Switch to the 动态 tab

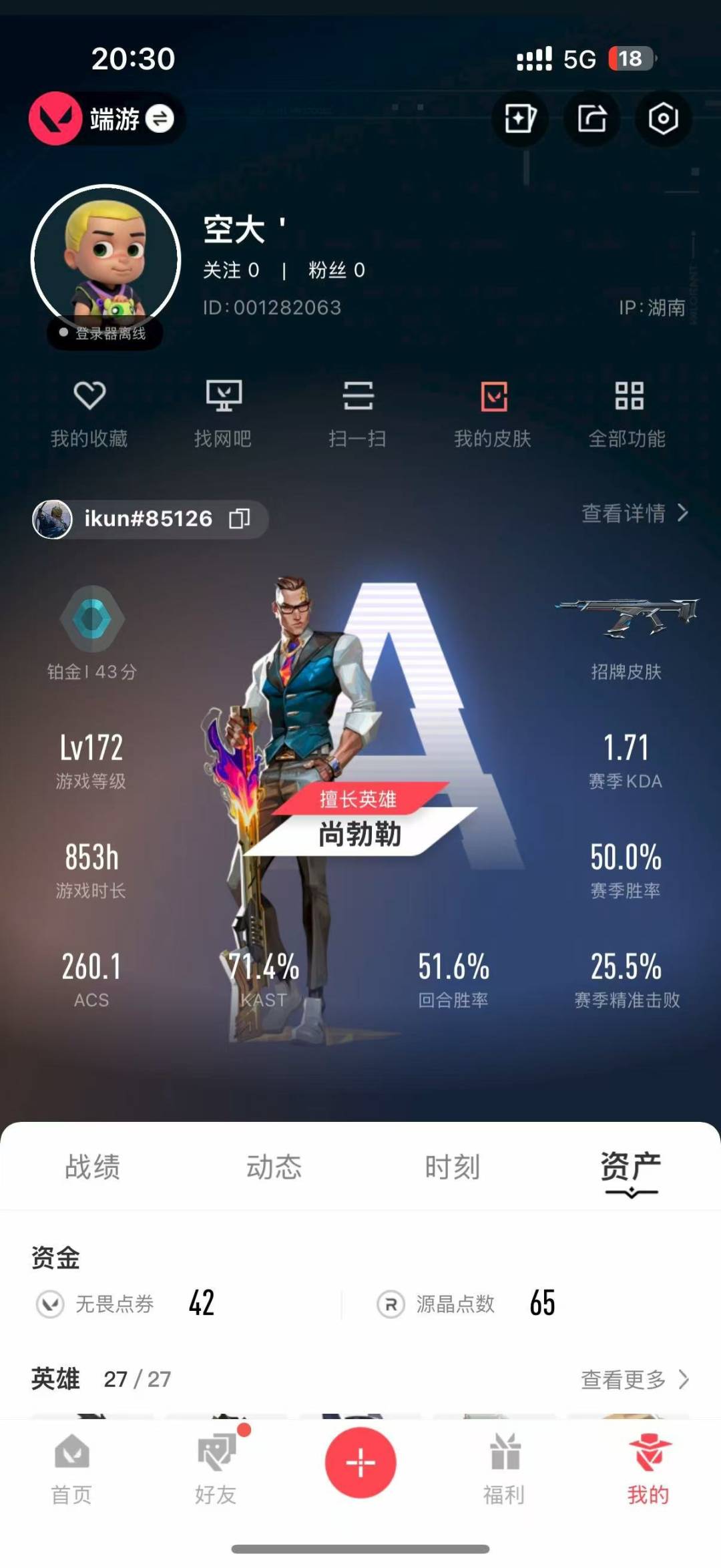pyautogui.click(x=274, y=1167)
